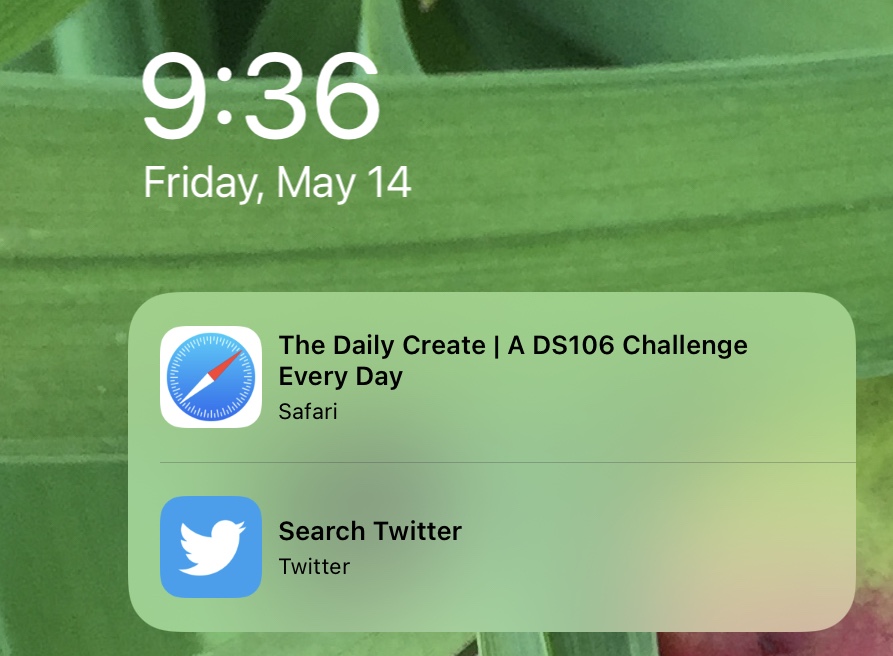Open the Search Twitter suggestion
The width and height of the screenshot is (893, 656).
point(490,546)
